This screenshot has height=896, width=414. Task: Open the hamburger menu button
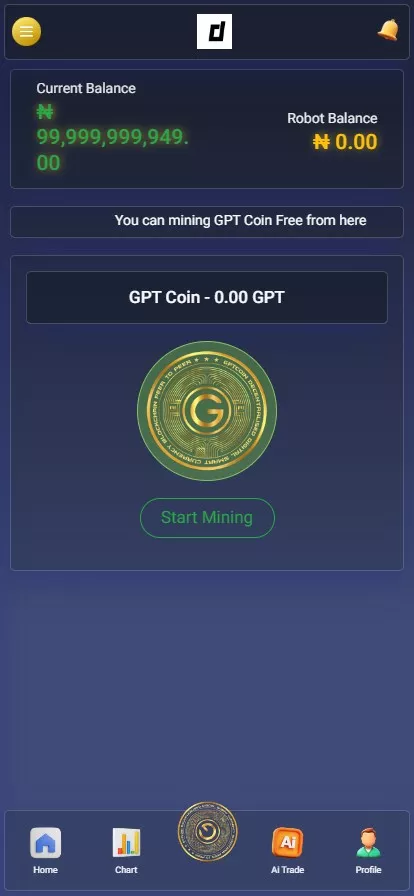(x=26, y=31)
